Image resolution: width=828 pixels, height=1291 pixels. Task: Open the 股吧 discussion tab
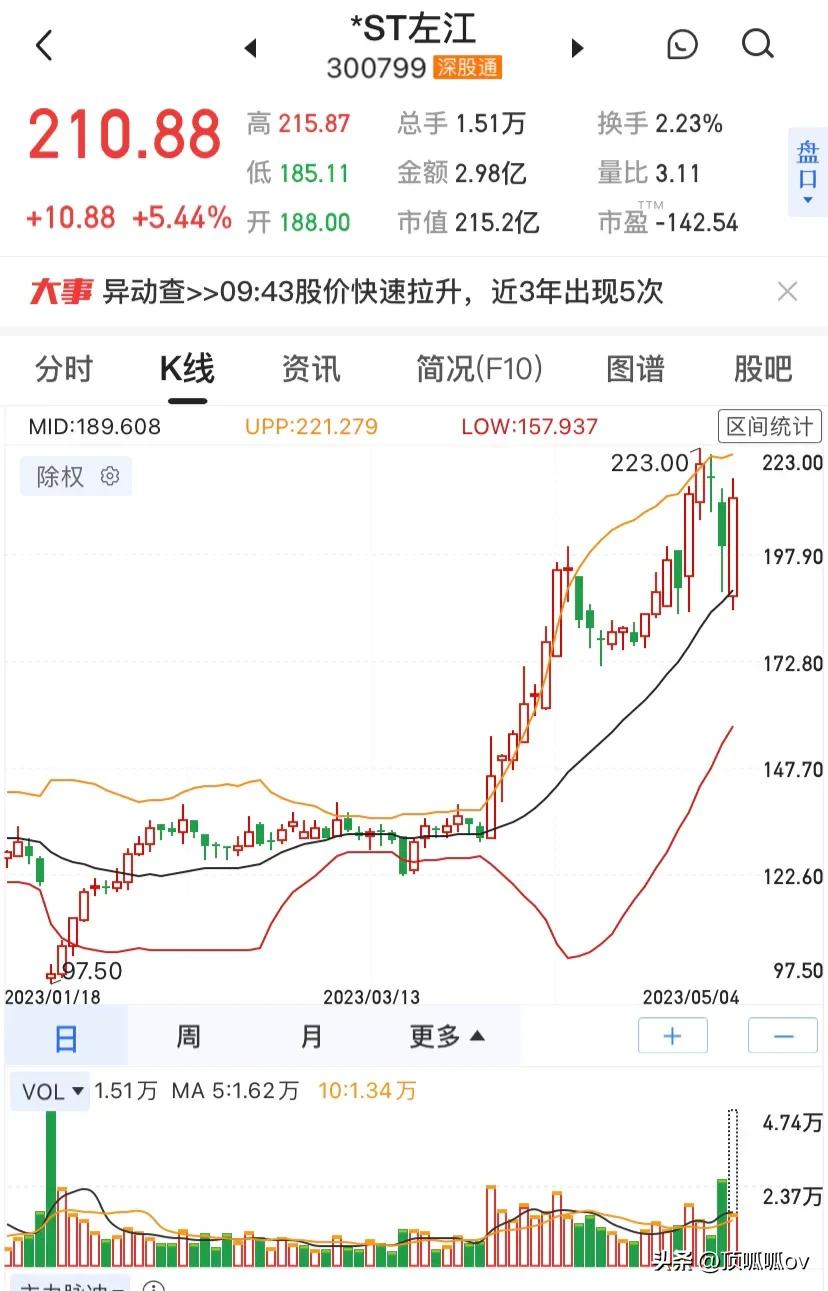(764, 369)
